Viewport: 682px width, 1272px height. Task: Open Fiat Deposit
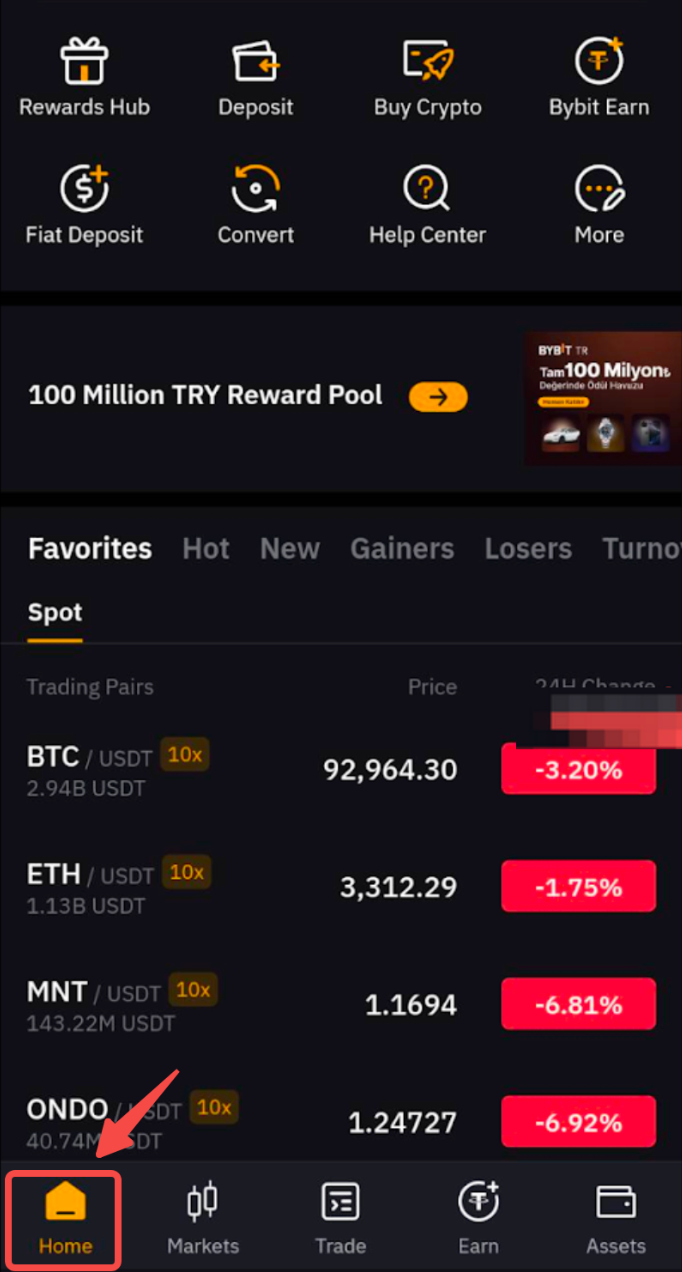point(84,205)
